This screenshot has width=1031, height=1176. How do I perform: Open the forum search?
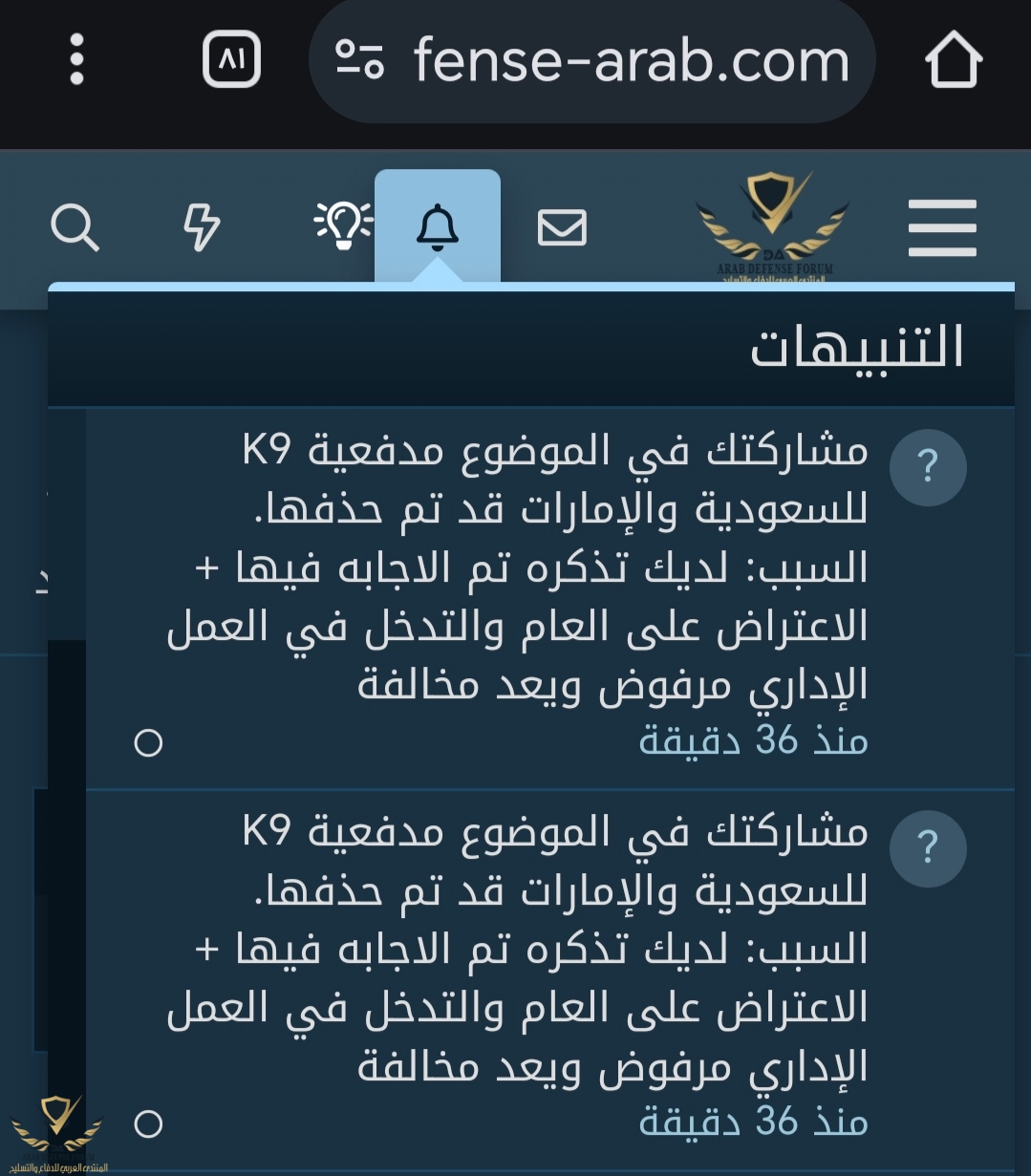point(75,228)
